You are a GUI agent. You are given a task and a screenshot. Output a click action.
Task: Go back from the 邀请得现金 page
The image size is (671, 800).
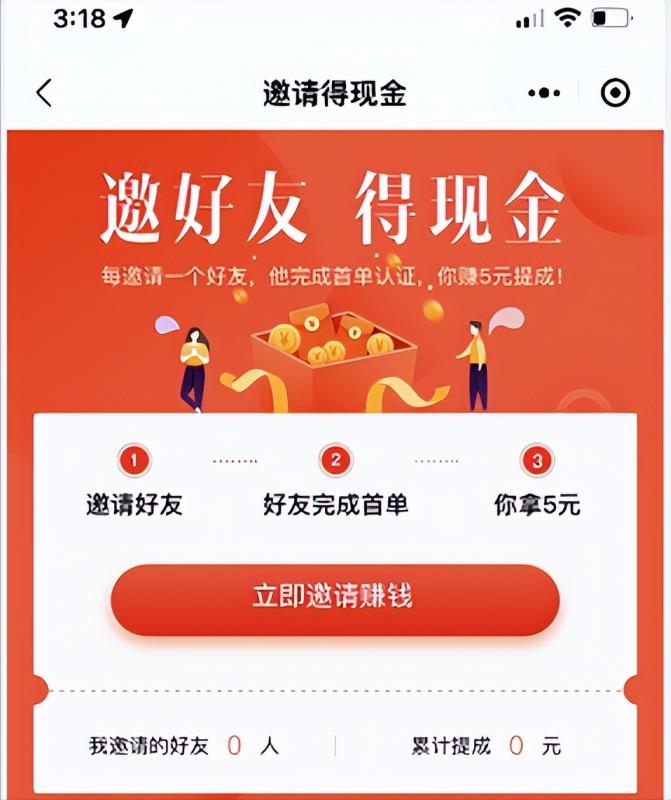tap(43, 93)
